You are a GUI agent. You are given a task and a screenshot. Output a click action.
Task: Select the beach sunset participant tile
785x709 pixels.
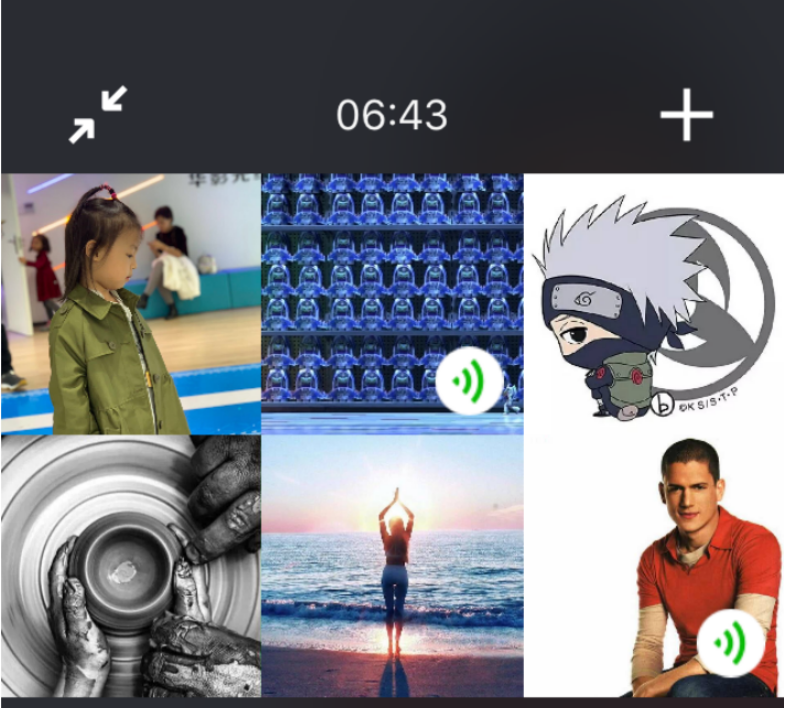pos(392,566)
